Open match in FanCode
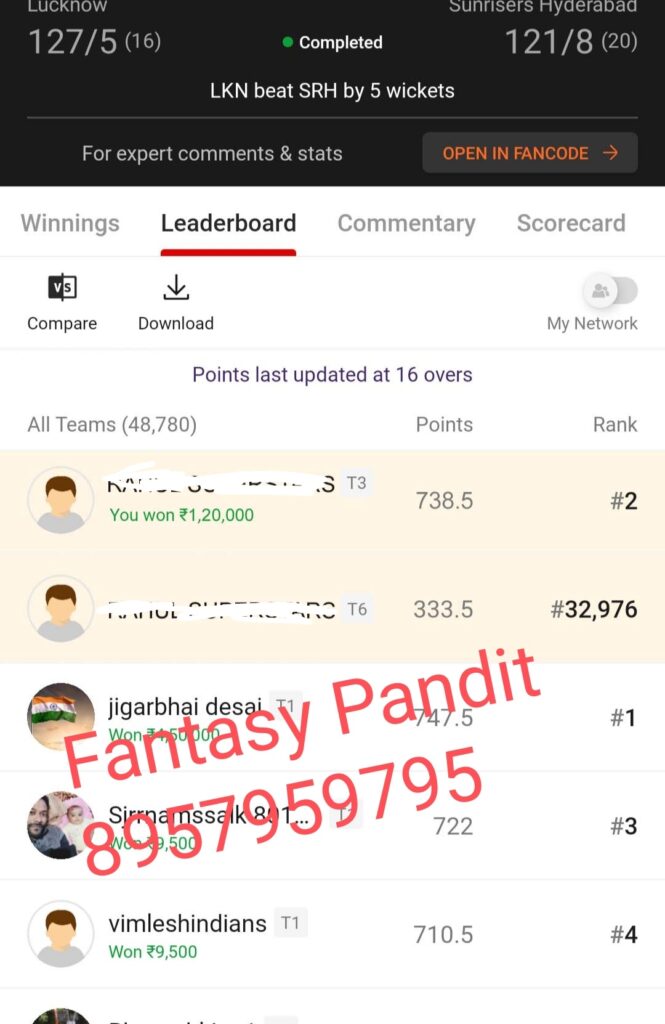The image size is (665, 1024). (529, 153)
